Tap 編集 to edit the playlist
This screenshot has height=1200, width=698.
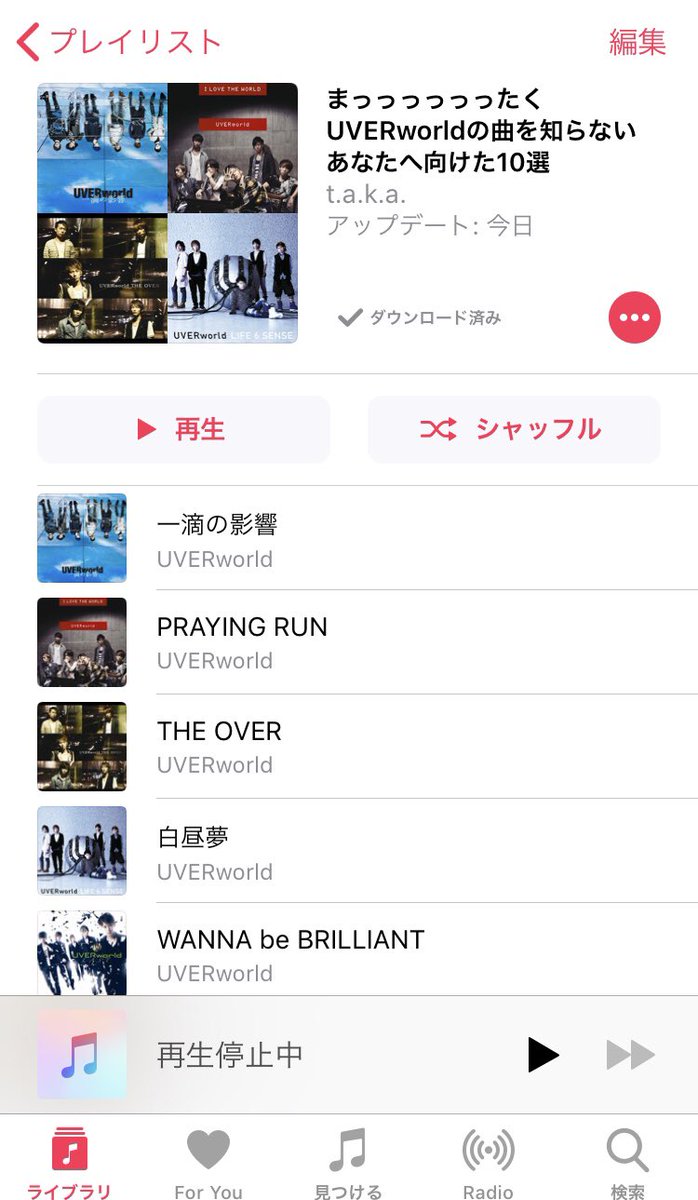[637, 42]
